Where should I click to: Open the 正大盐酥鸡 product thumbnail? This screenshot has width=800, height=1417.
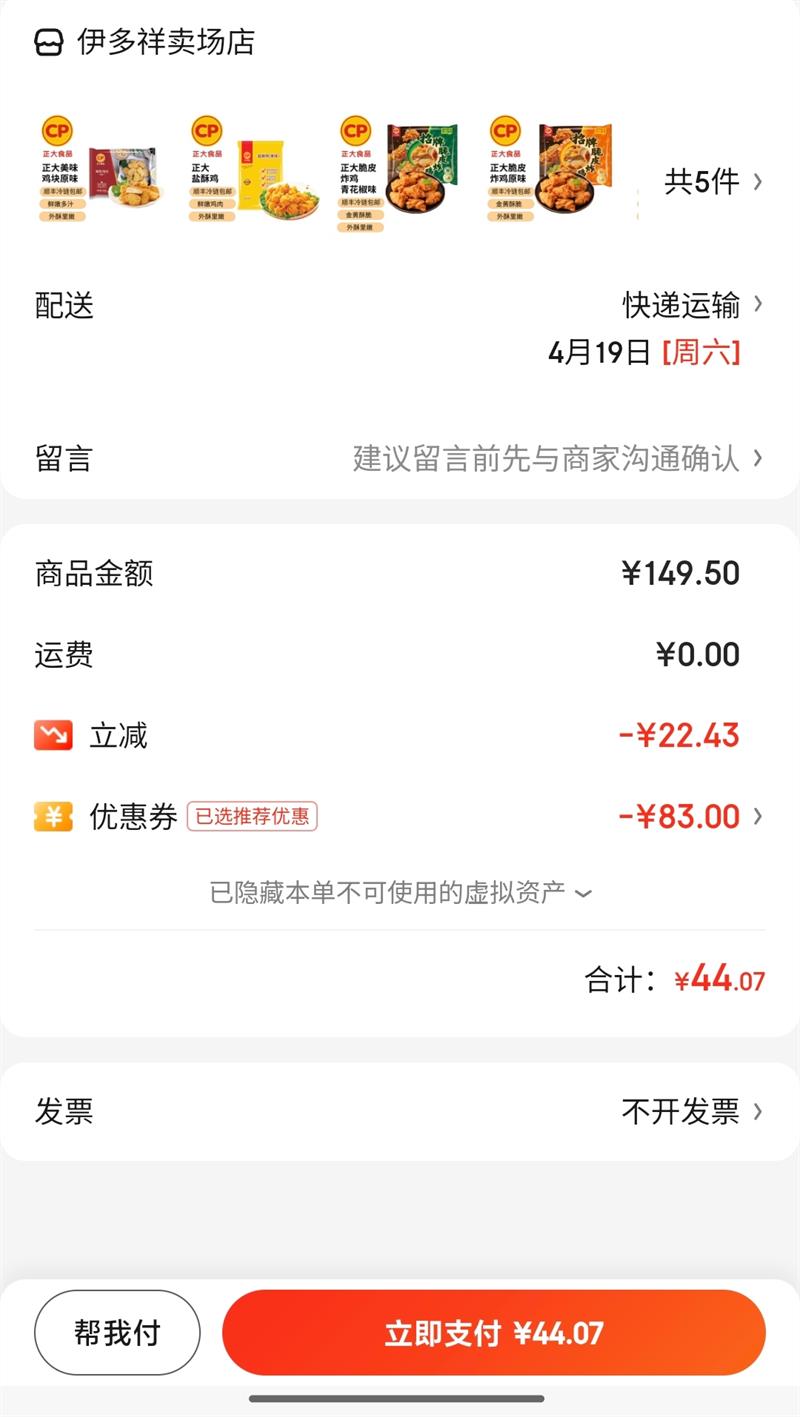pos(249,172)
